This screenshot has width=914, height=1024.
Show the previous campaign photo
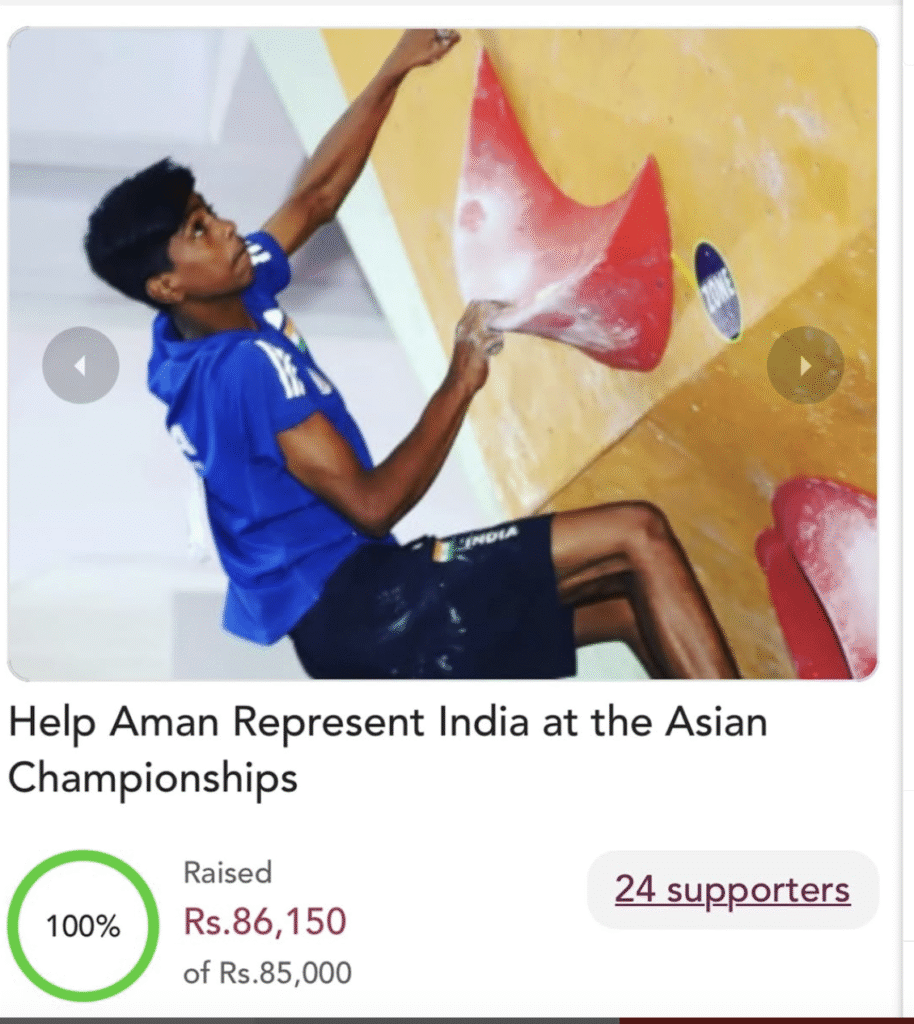pos(80,366)
